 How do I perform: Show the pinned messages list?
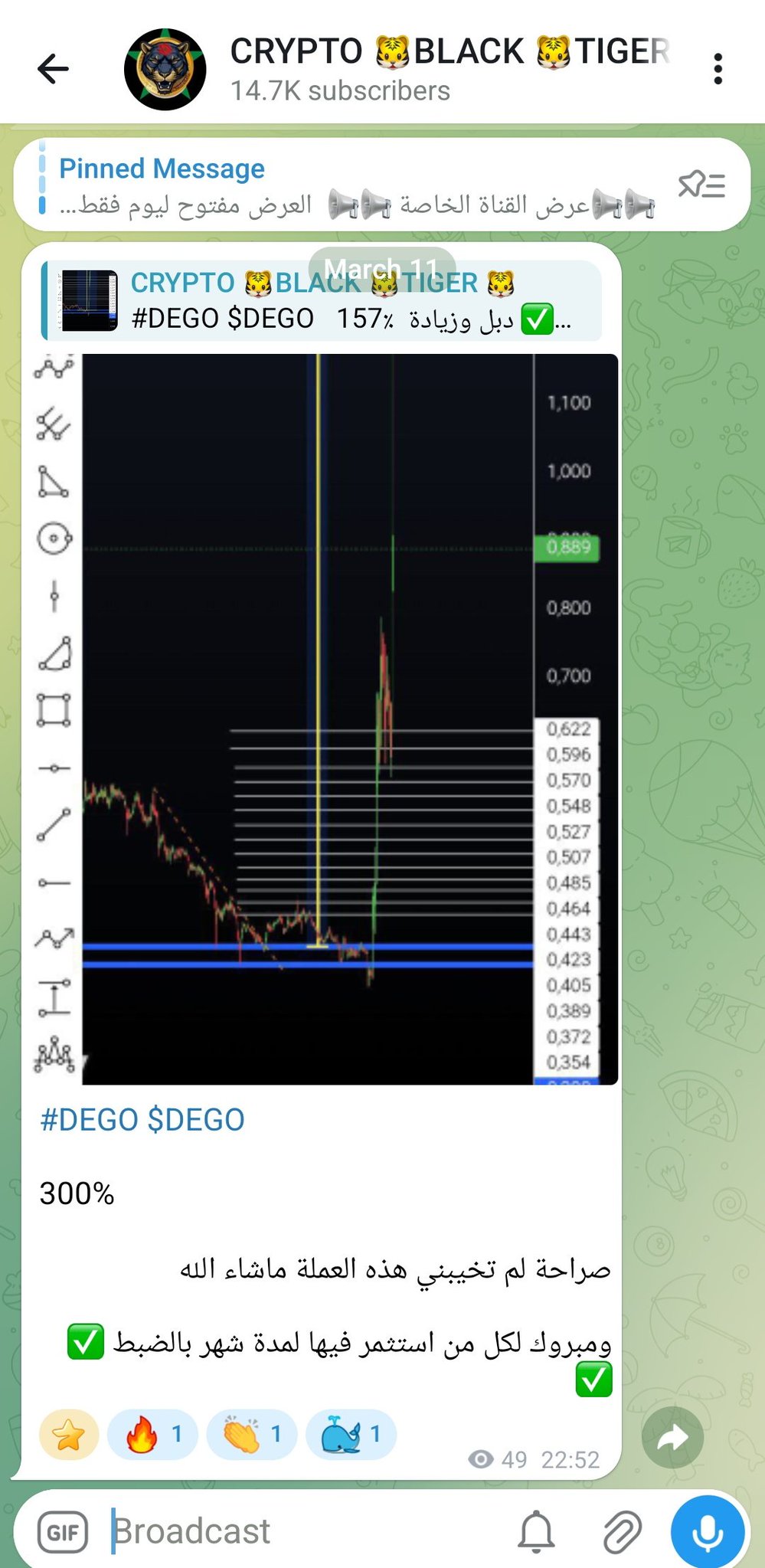[x=701, y=185]
